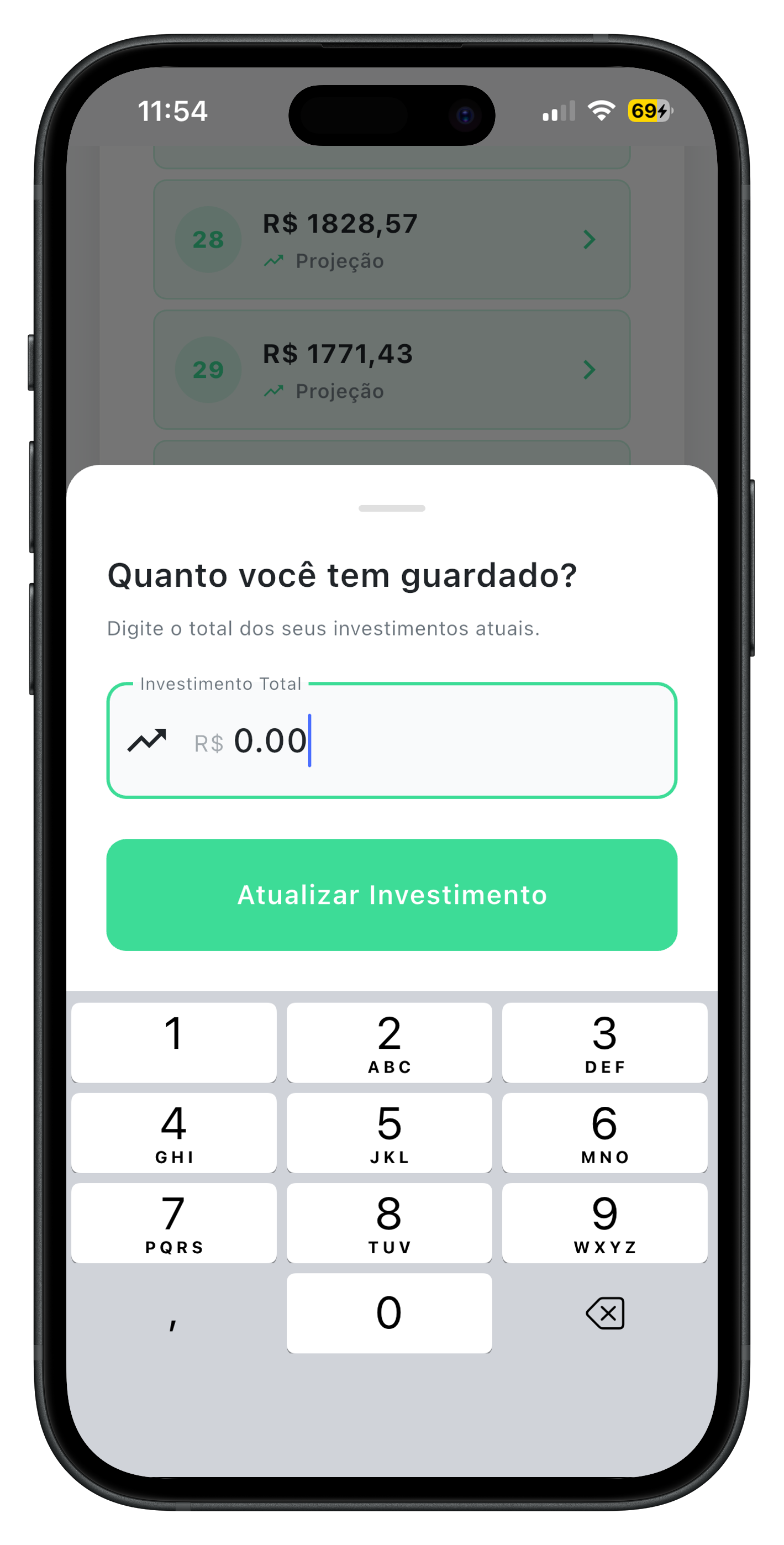This screenshot has width=784, height=1545.
Task: Tap the Investimento Total input field
Action: 420,740
